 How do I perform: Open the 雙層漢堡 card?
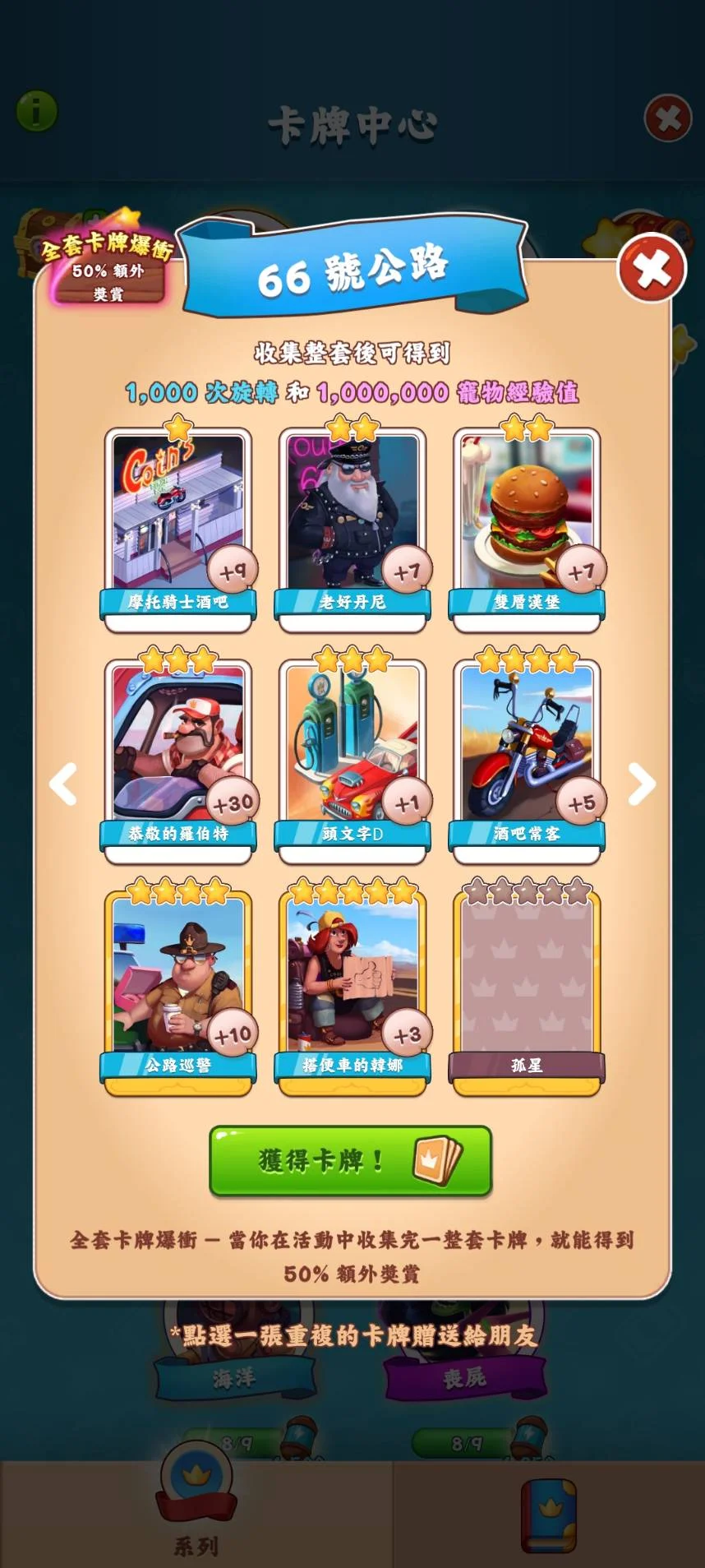(x=527, y=529)
